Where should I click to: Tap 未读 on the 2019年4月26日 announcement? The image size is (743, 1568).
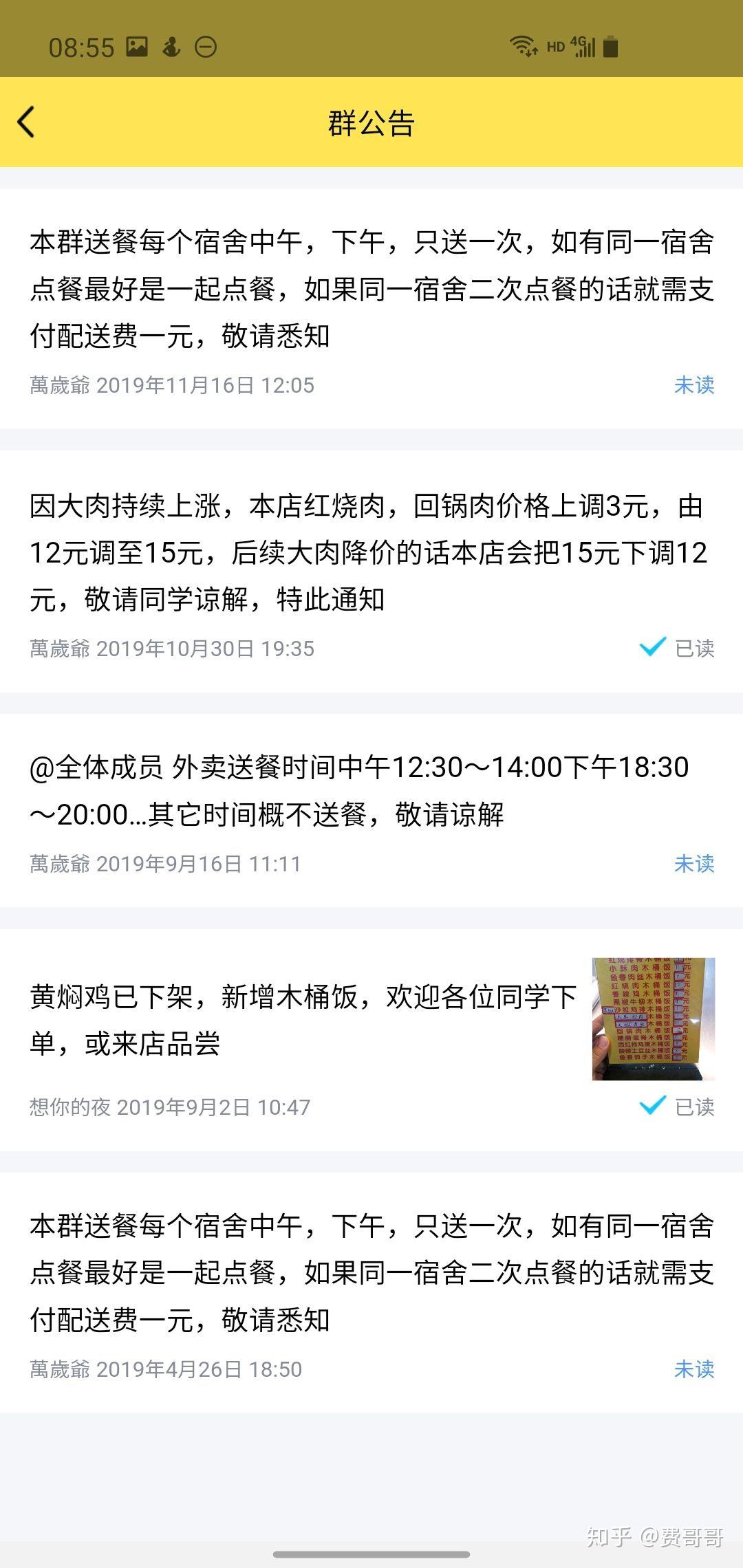[x=693, y=1369]
